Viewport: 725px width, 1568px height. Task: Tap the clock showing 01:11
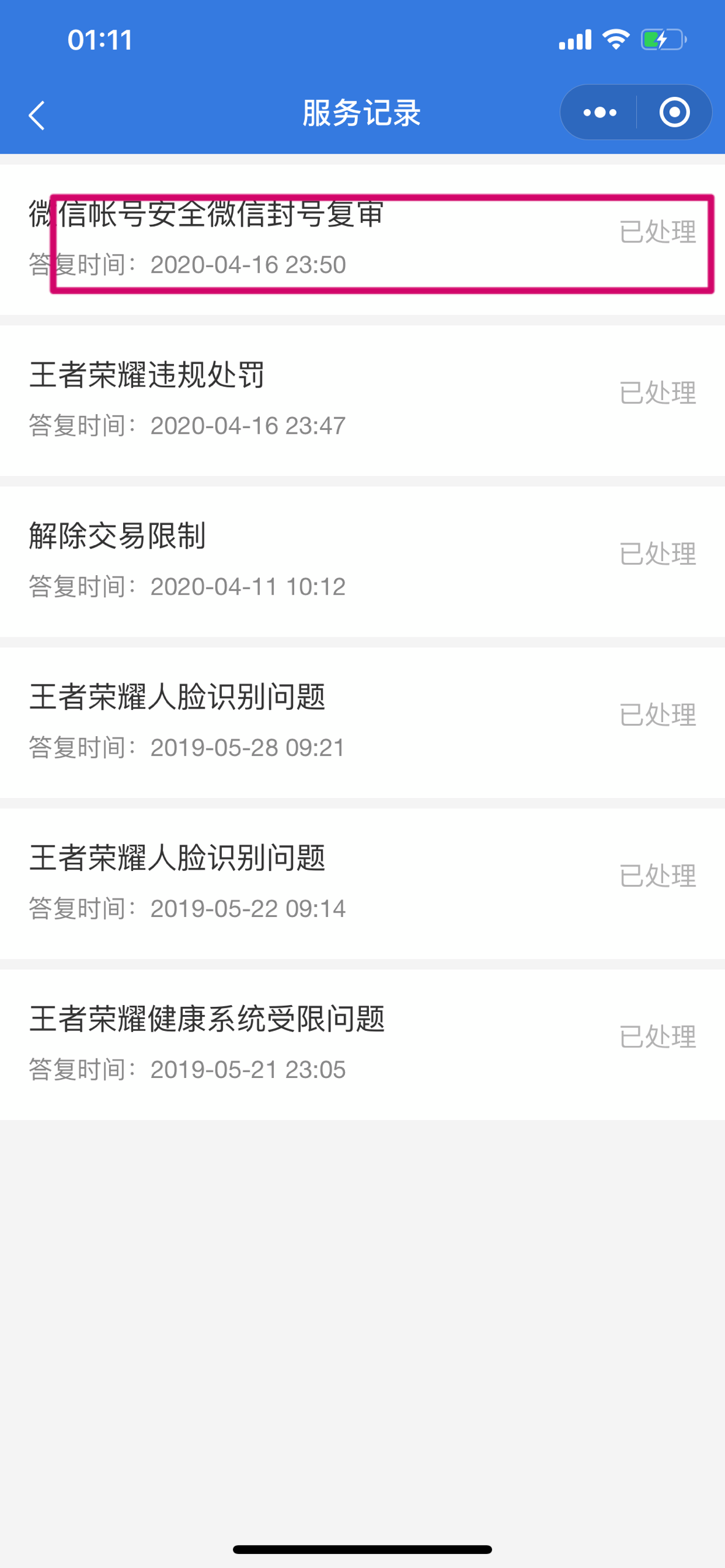pyautogui.click(x=100, y=39)
